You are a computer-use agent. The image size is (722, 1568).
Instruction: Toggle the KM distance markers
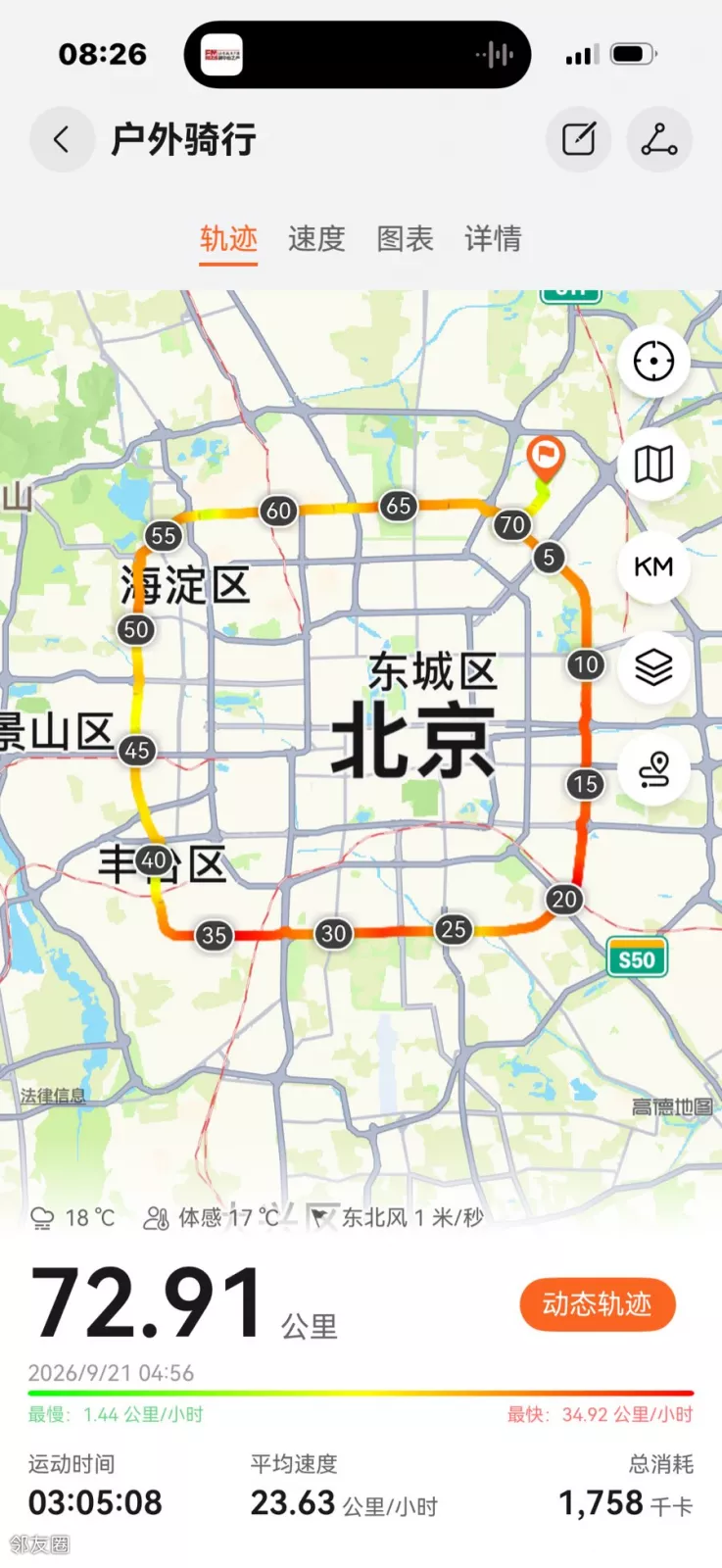653,566
